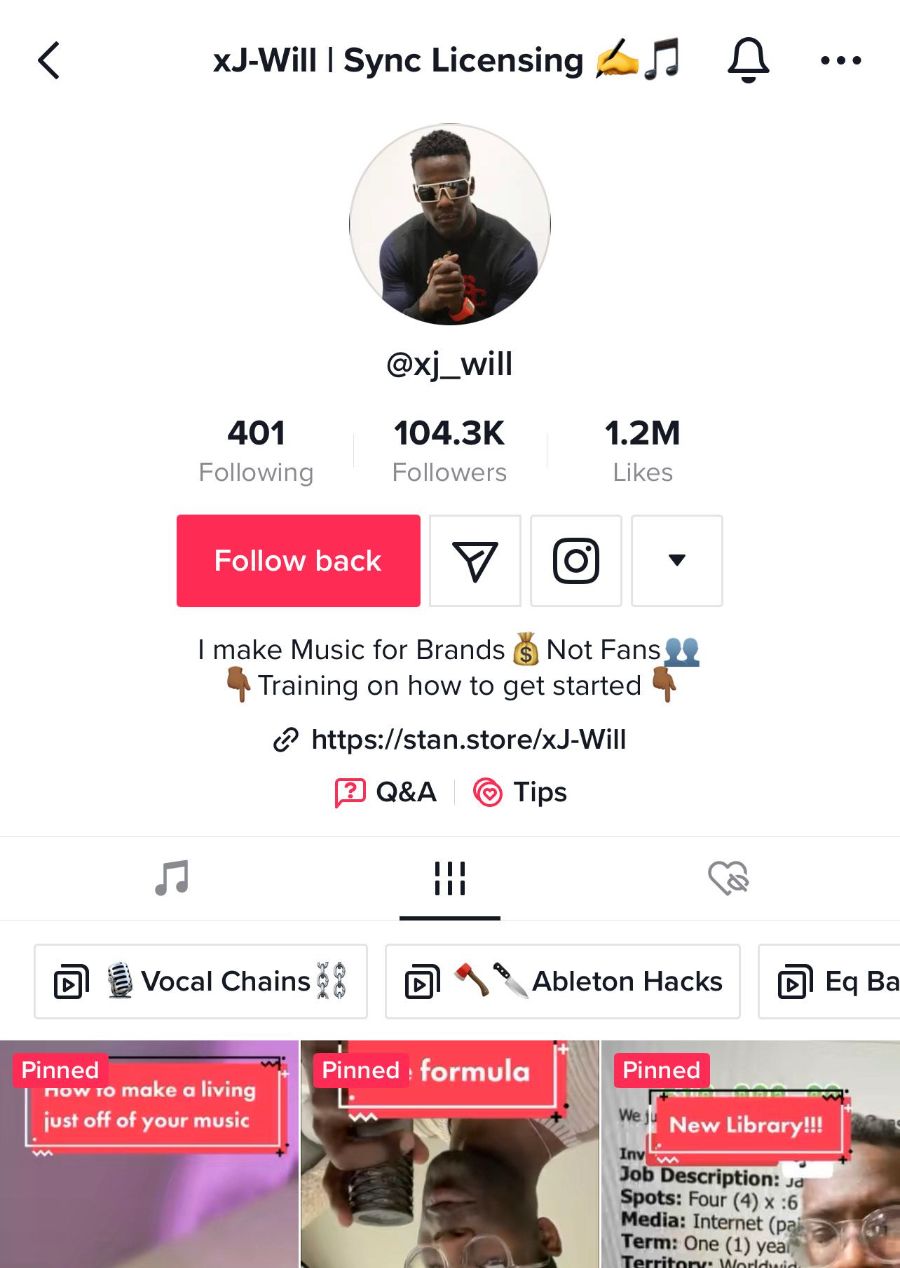Open the three-dot overflow menu
Screen dimensions: 900x1268
click(x=840, y=60)
